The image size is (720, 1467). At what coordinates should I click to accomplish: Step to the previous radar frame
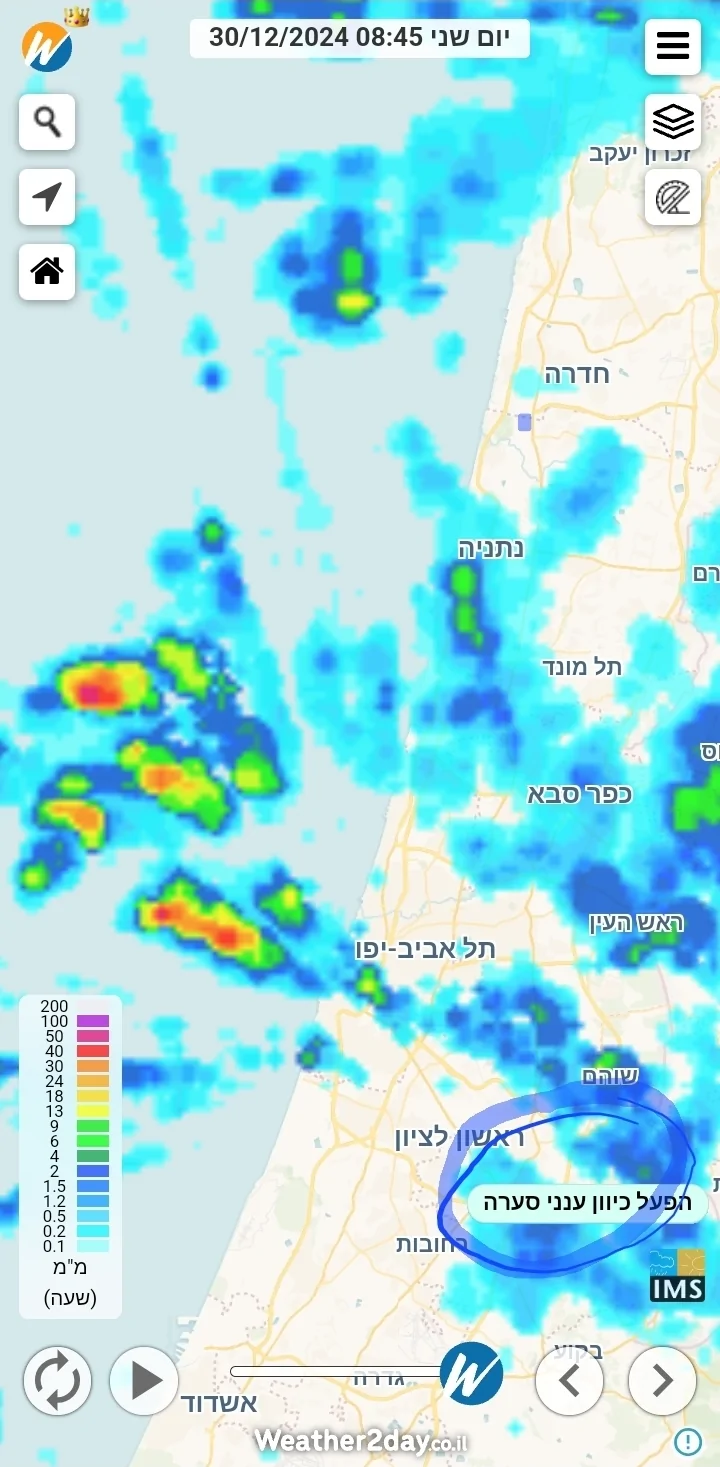(x=569, y=1381)
